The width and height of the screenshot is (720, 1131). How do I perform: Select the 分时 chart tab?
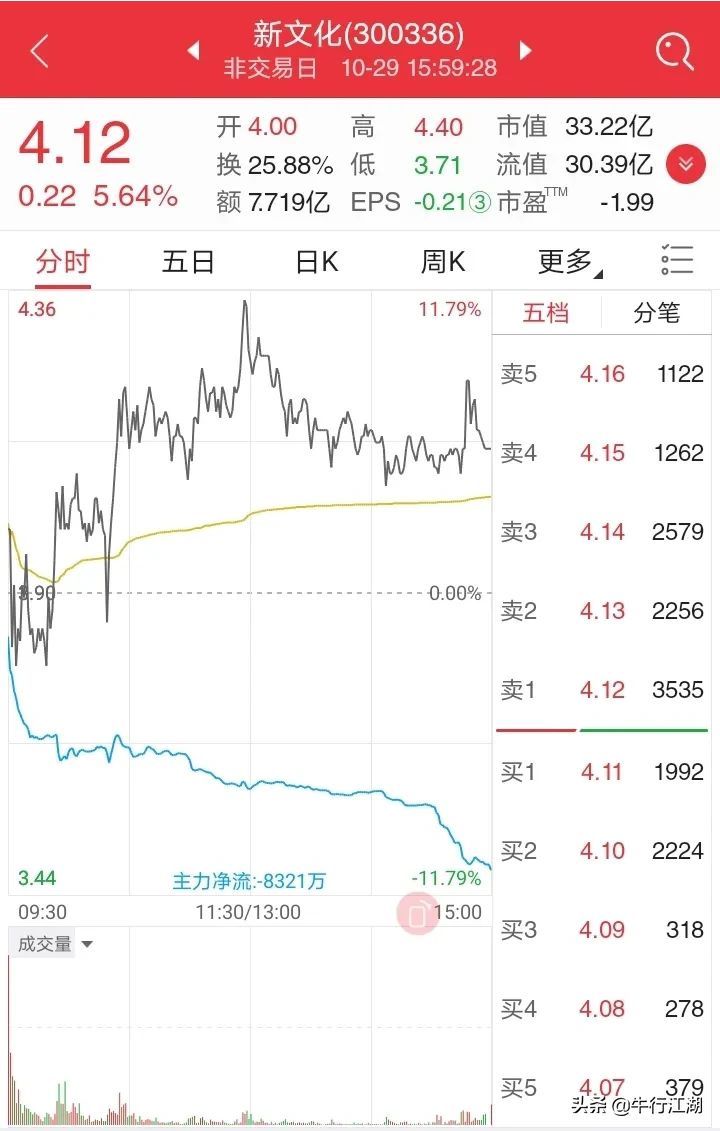[63, 262]
